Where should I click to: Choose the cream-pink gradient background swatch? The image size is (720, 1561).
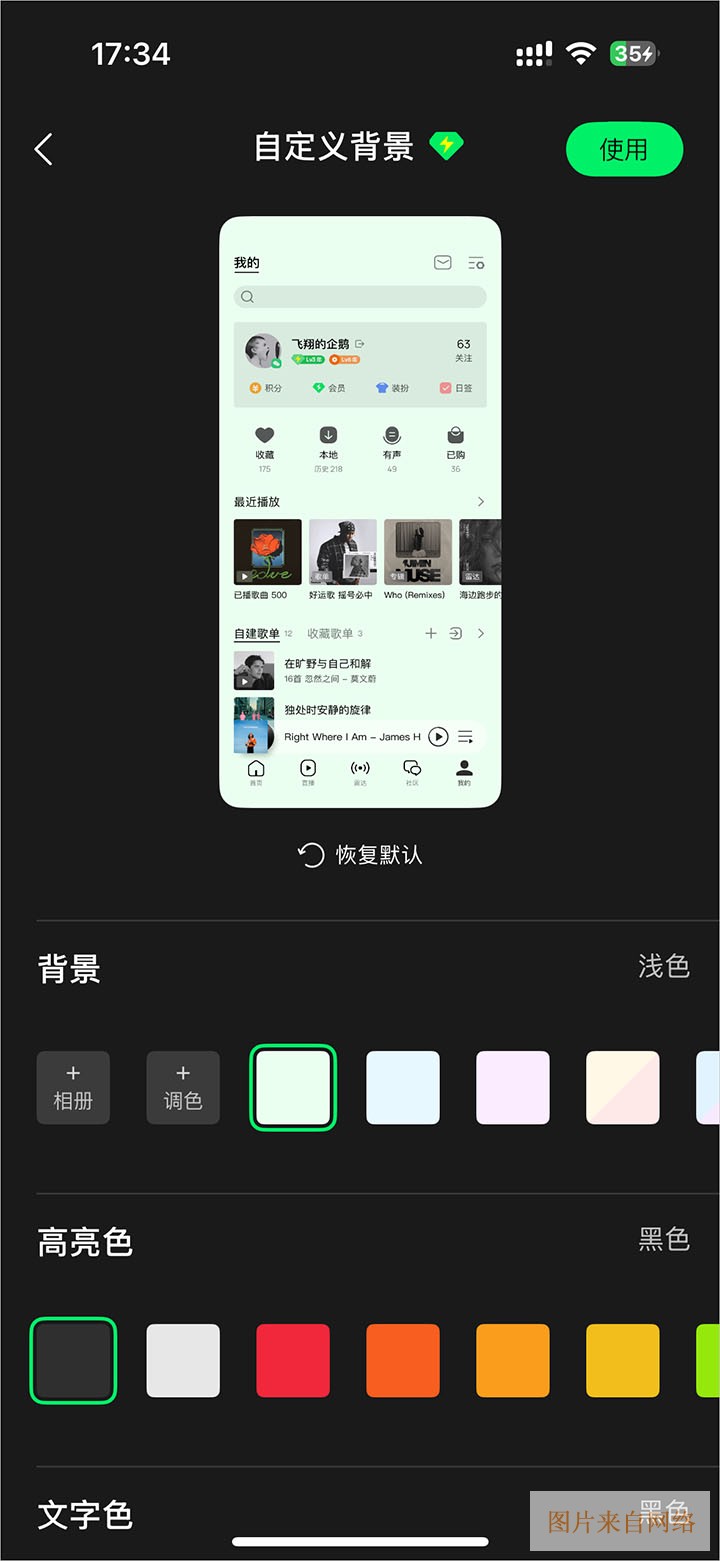622,1088
